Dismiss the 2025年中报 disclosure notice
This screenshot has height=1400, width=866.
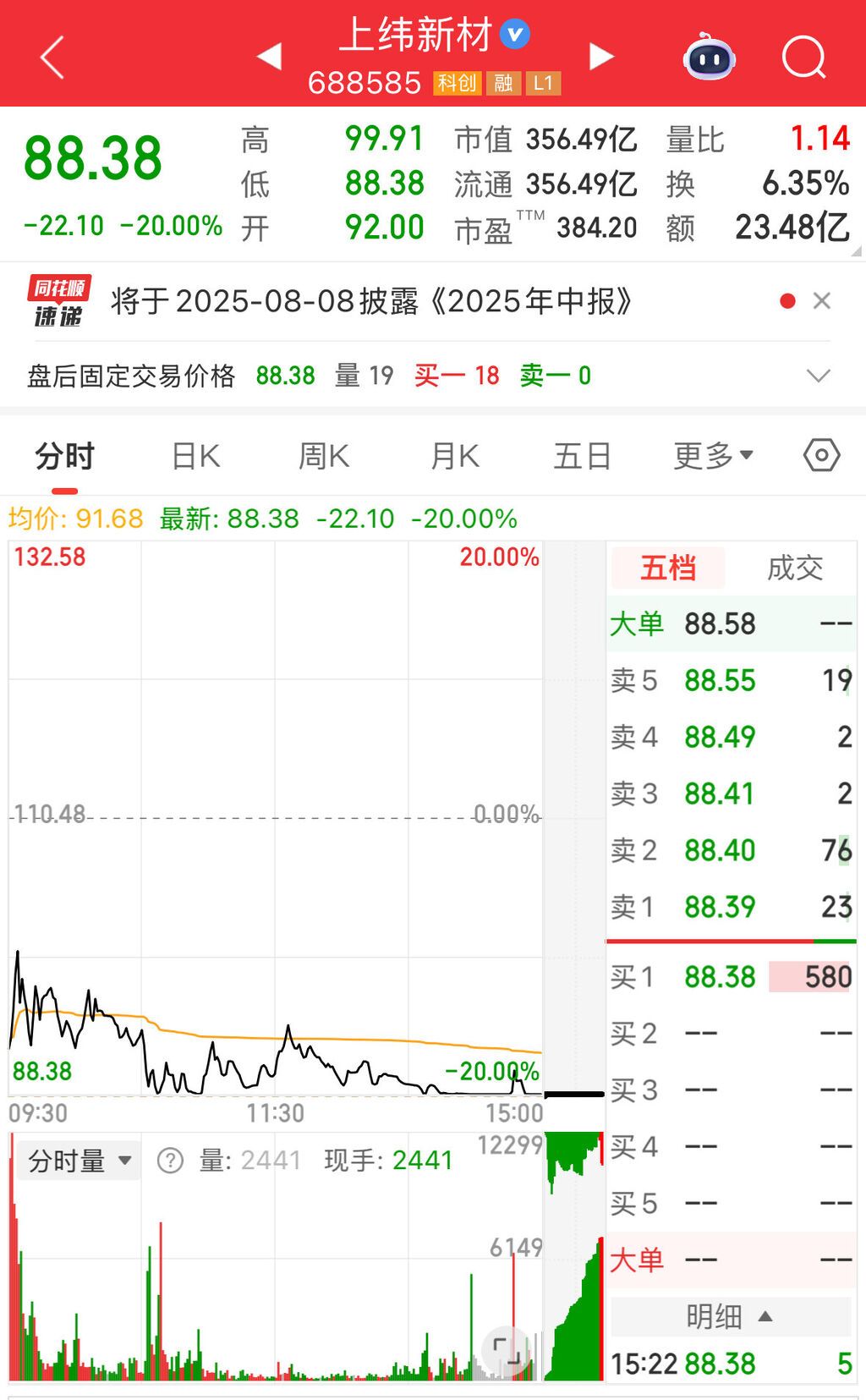pos(821,301)
